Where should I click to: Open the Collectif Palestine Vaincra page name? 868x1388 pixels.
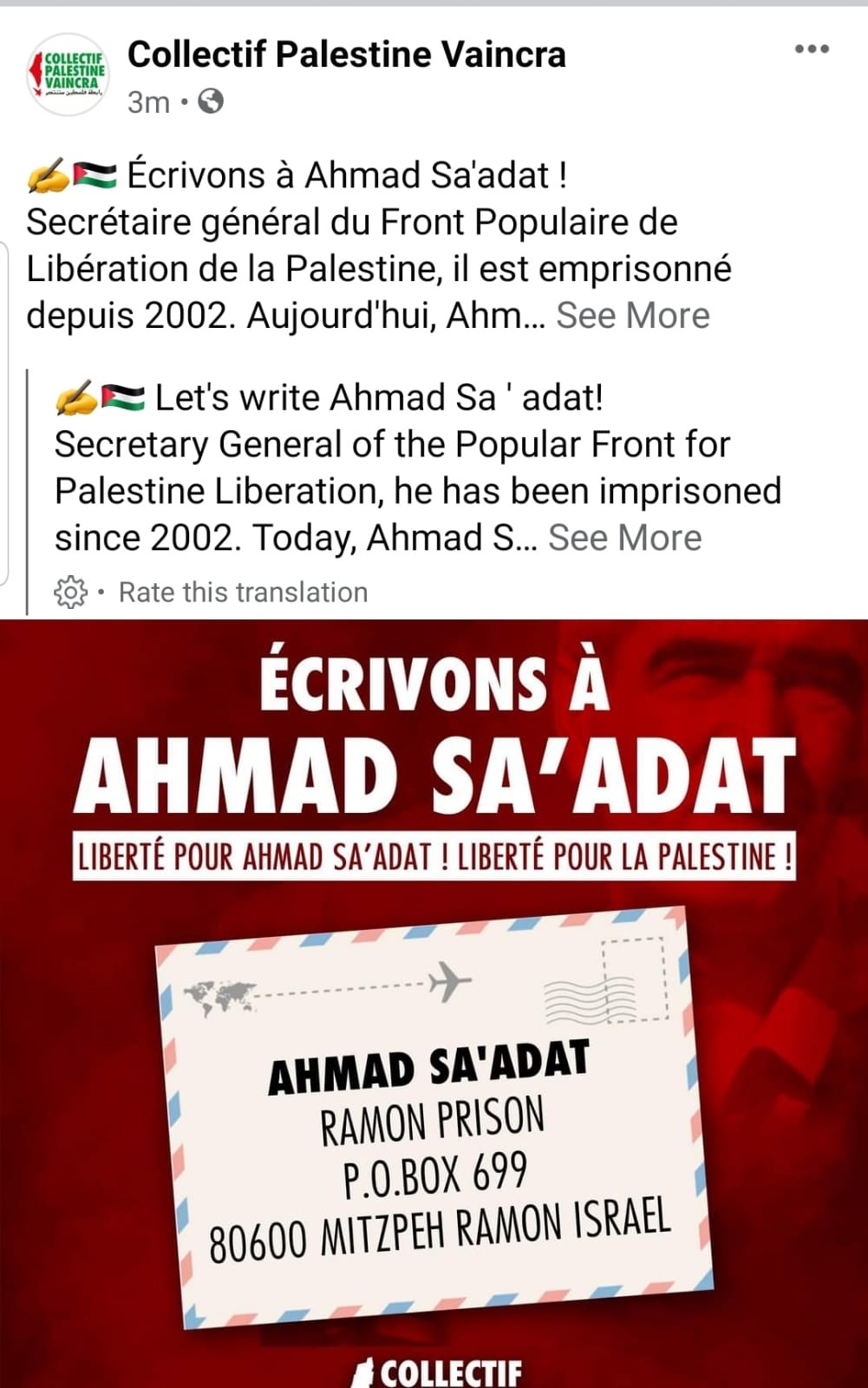346,55
